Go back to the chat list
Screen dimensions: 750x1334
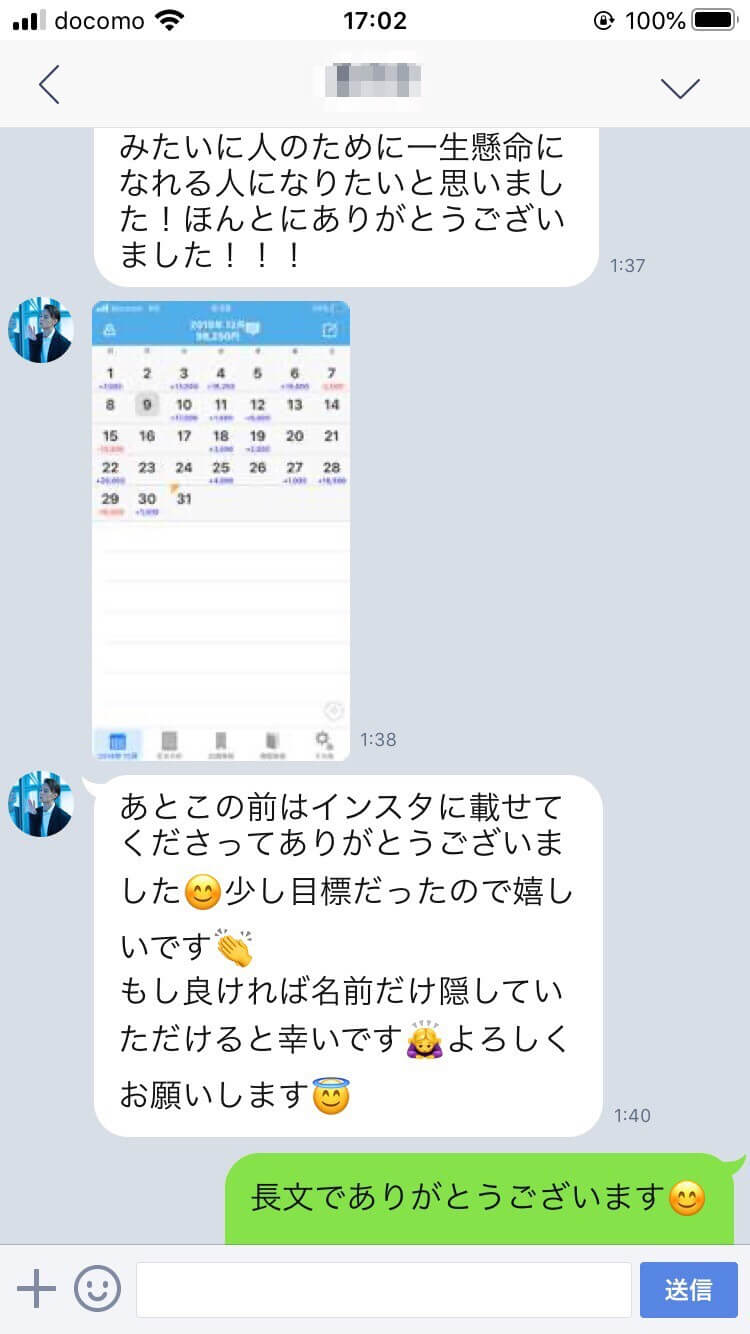pos(49,86)
